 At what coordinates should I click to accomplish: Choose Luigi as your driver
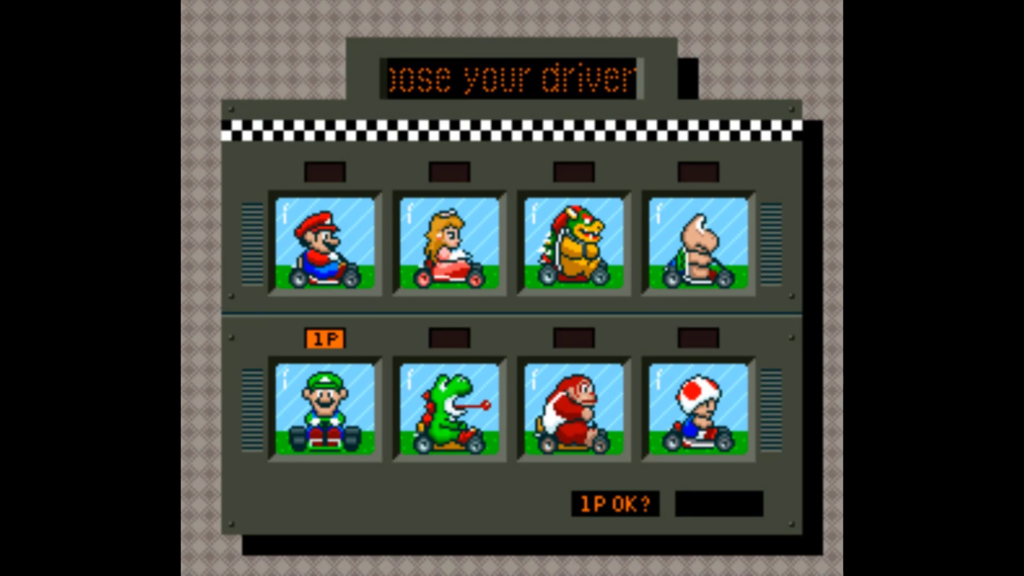pos(324,409)
